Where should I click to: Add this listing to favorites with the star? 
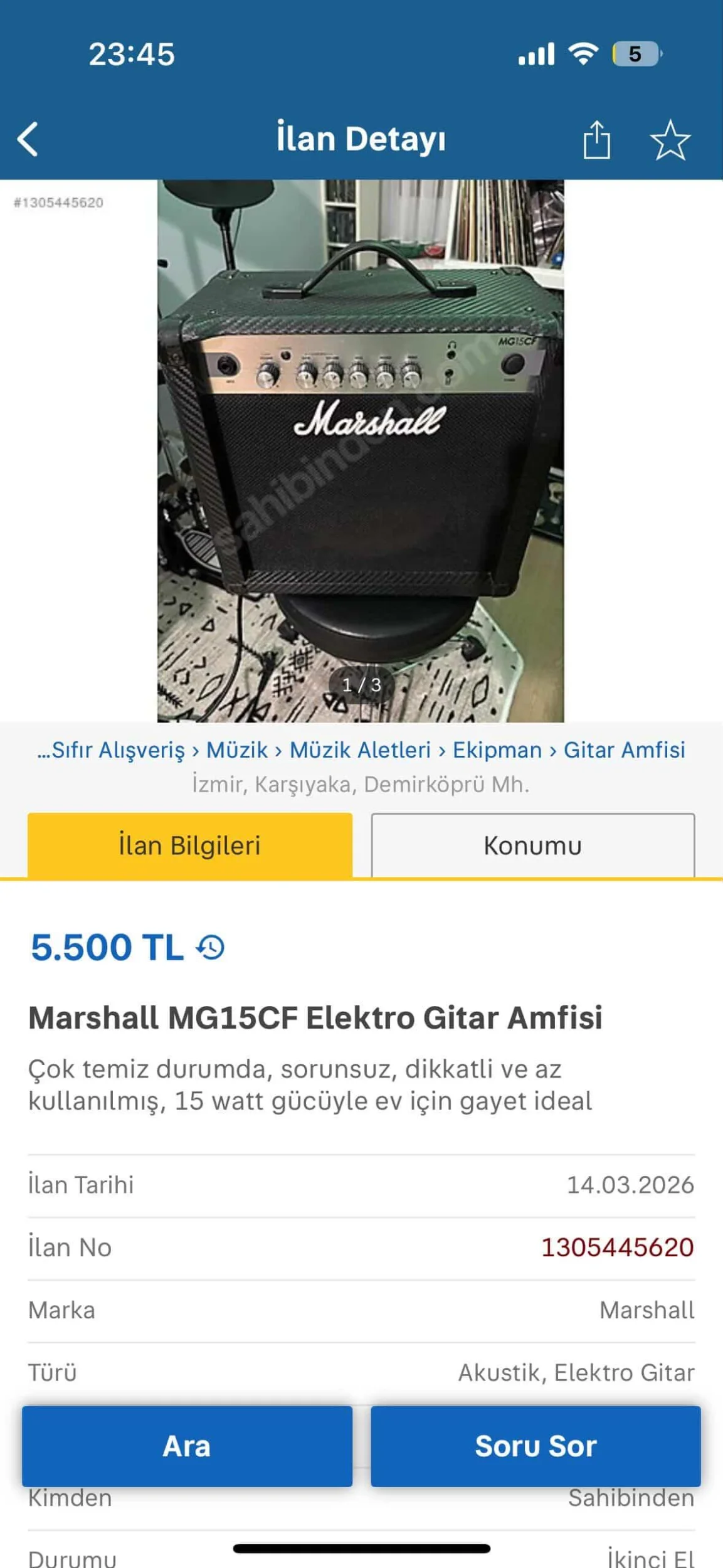tap(670, 139)
